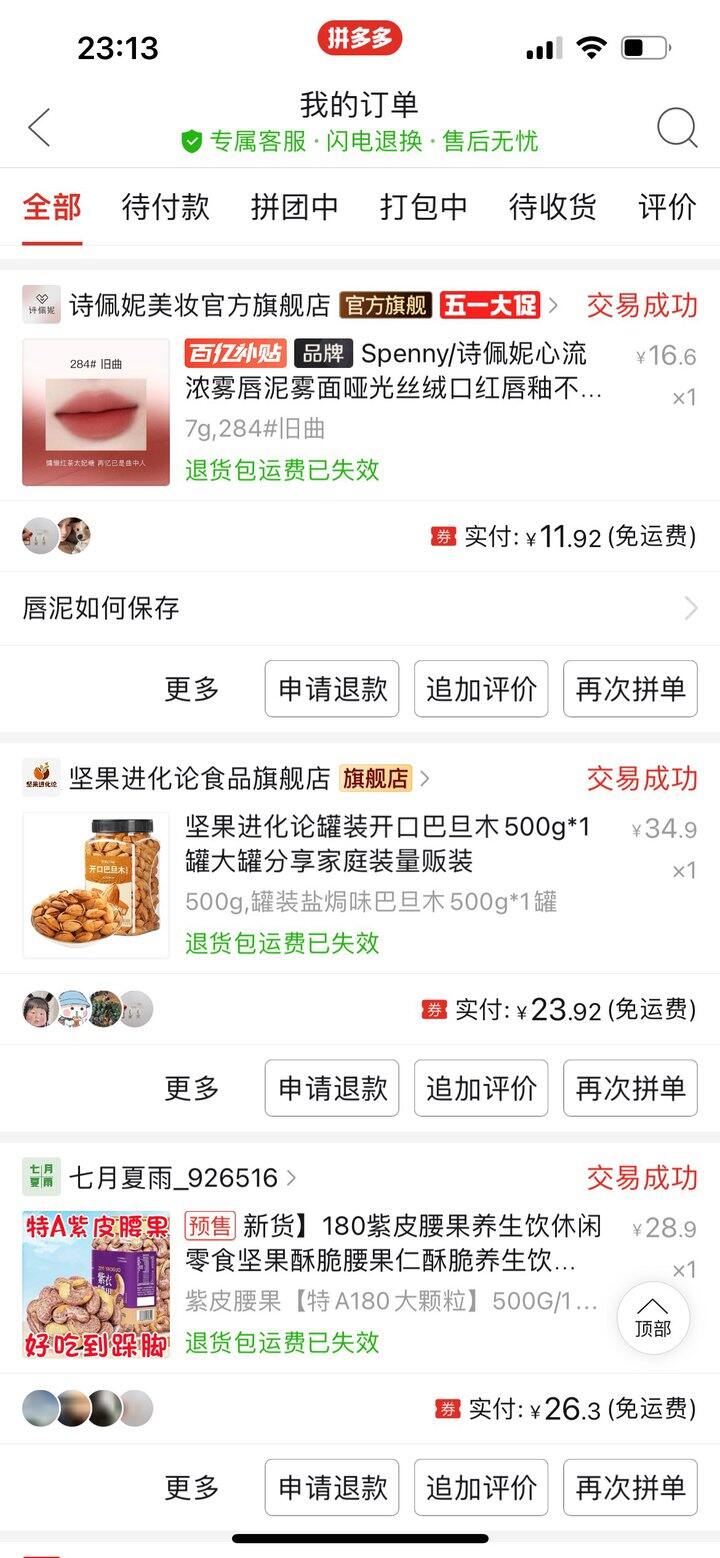
Task: Switch to the 待付款 tab
Action: click(165, 207)
